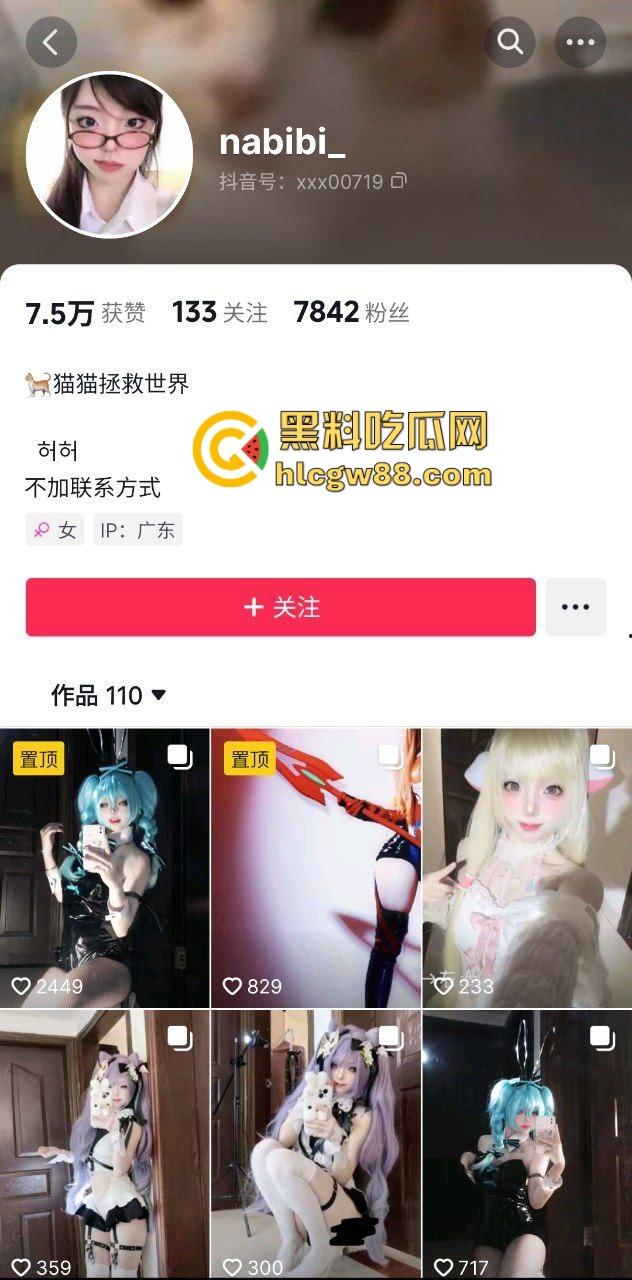Open the post with 717 likes
The height and width of the screenshot is (1280, 632).
pyautogui.click(x=527, y=1145)
